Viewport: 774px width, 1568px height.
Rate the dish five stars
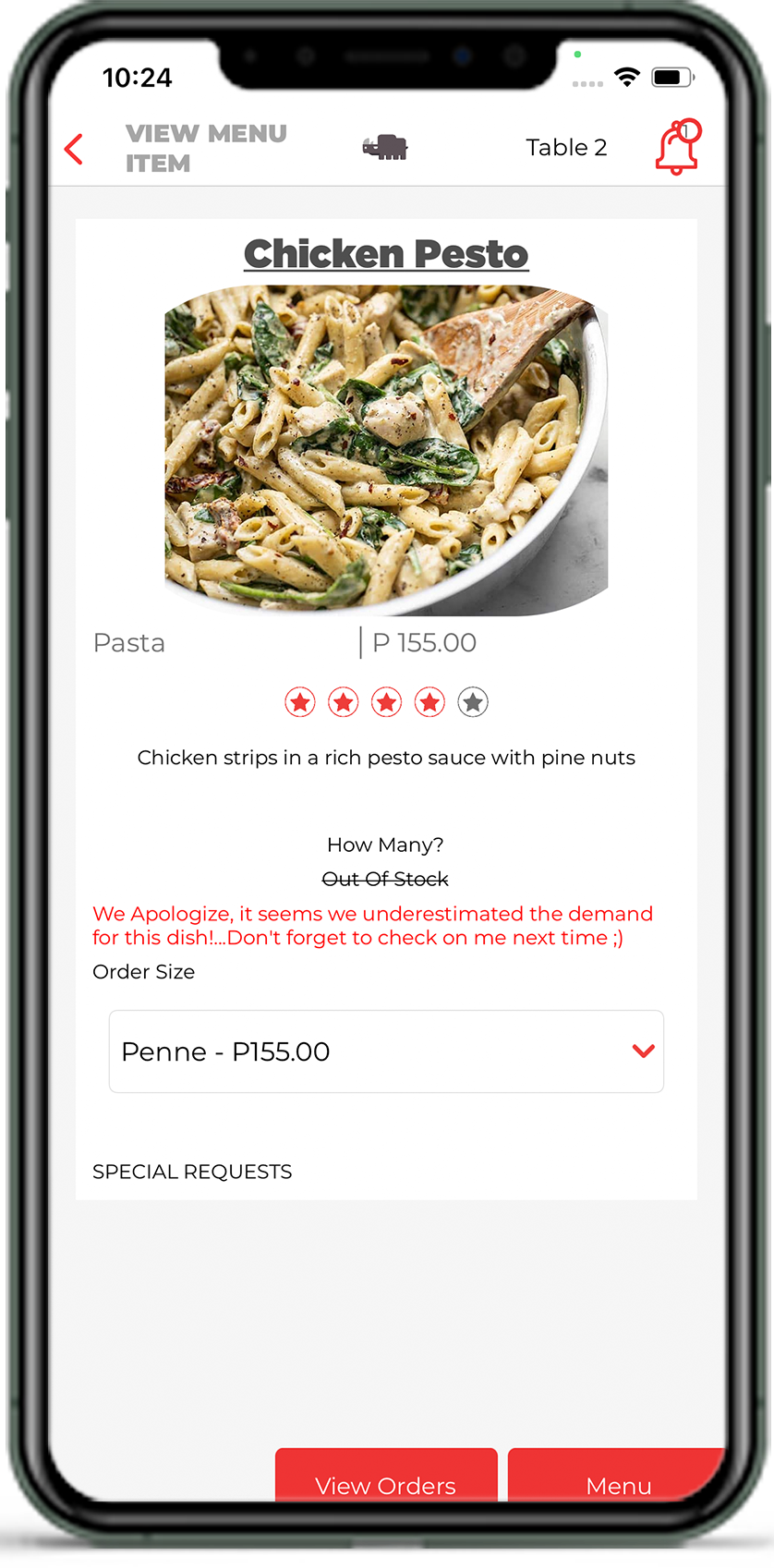[x=473, y=702]
